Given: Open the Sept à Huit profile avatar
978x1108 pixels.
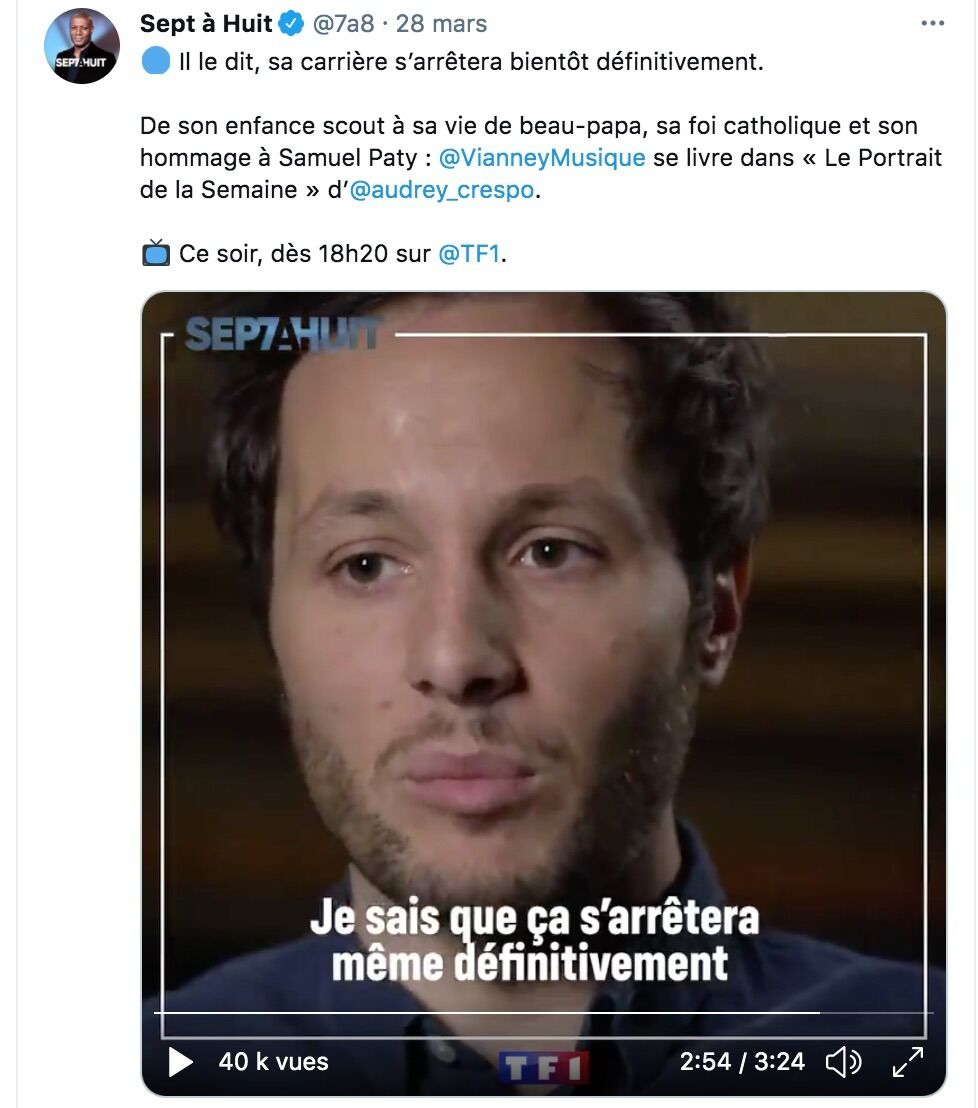Looking at the screenshot, I should pyautogui.click(x=82, y=46).
